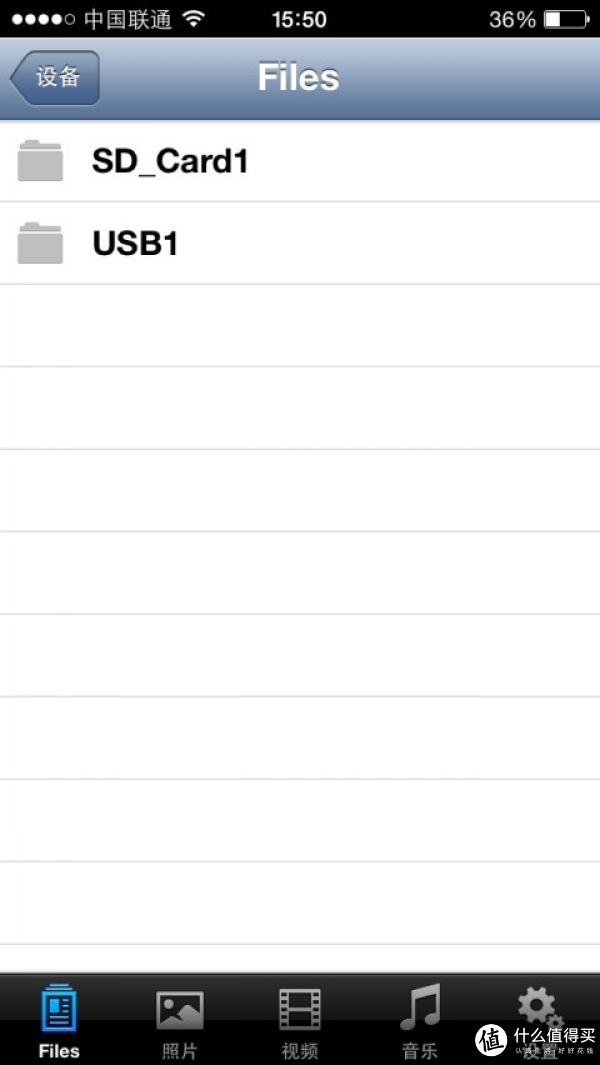
Task: Select the Files tab
Action: (x=59, y=1022)
